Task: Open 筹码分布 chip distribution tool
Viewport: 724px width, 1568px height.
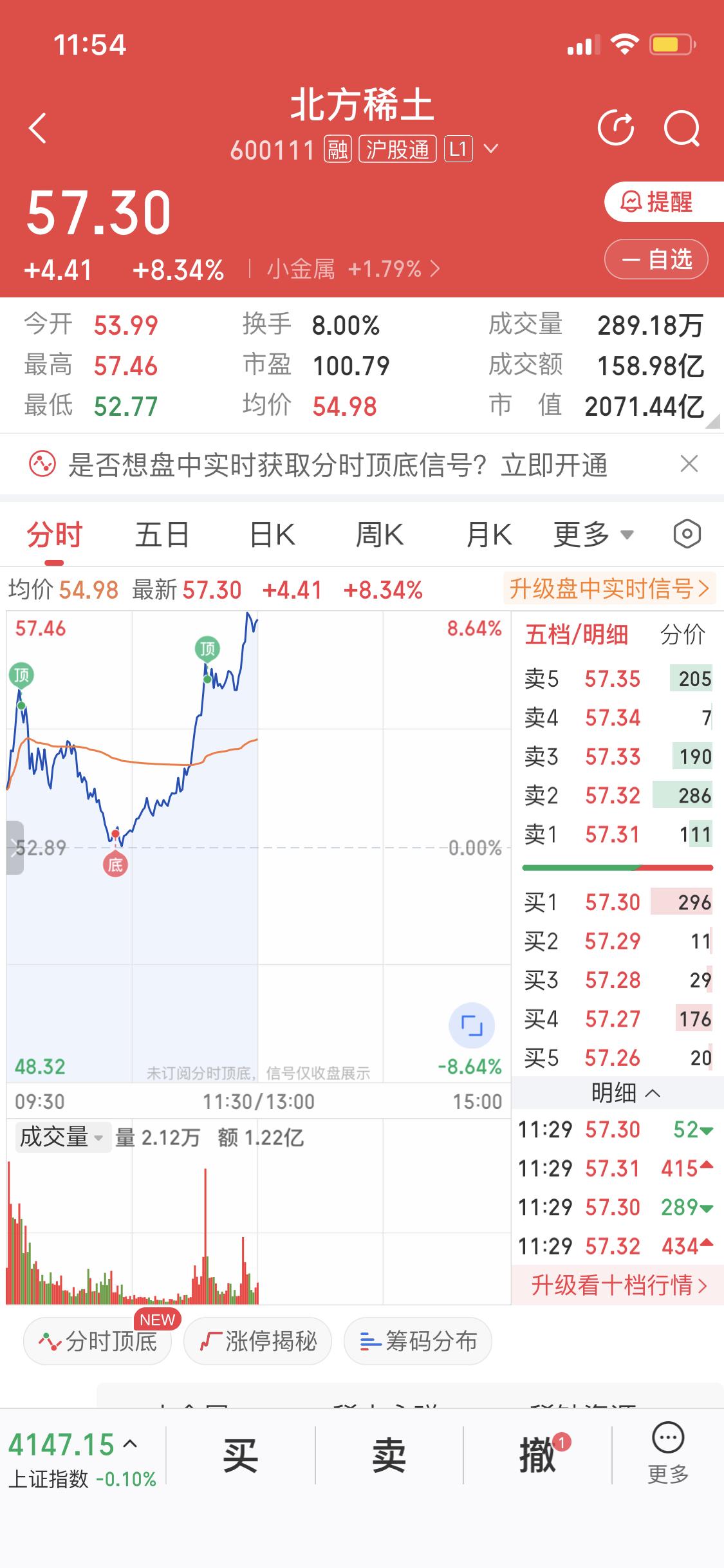Action: [417, 1341]
